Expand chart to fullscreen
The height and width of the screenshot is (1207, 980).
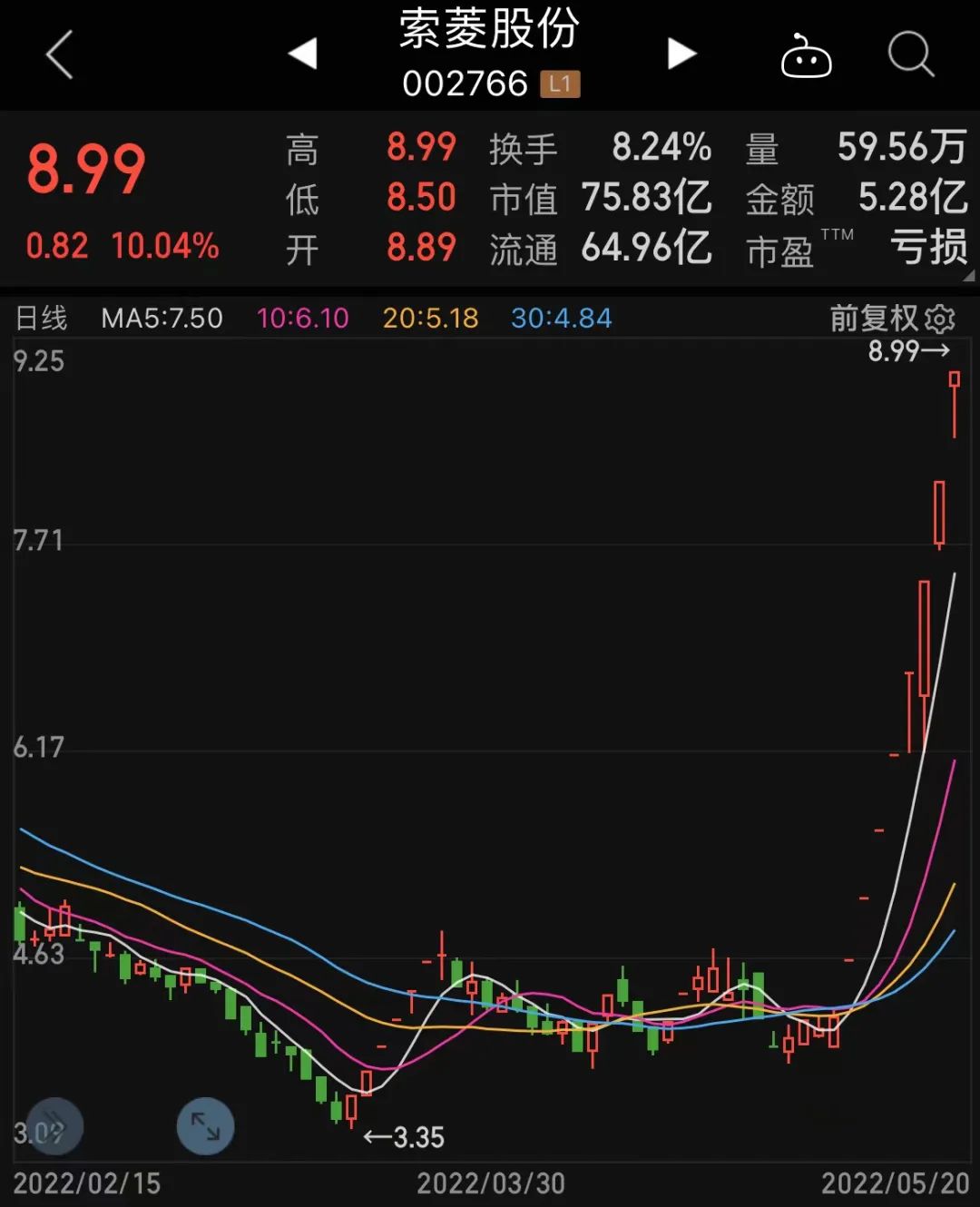tap(205, 1126)
